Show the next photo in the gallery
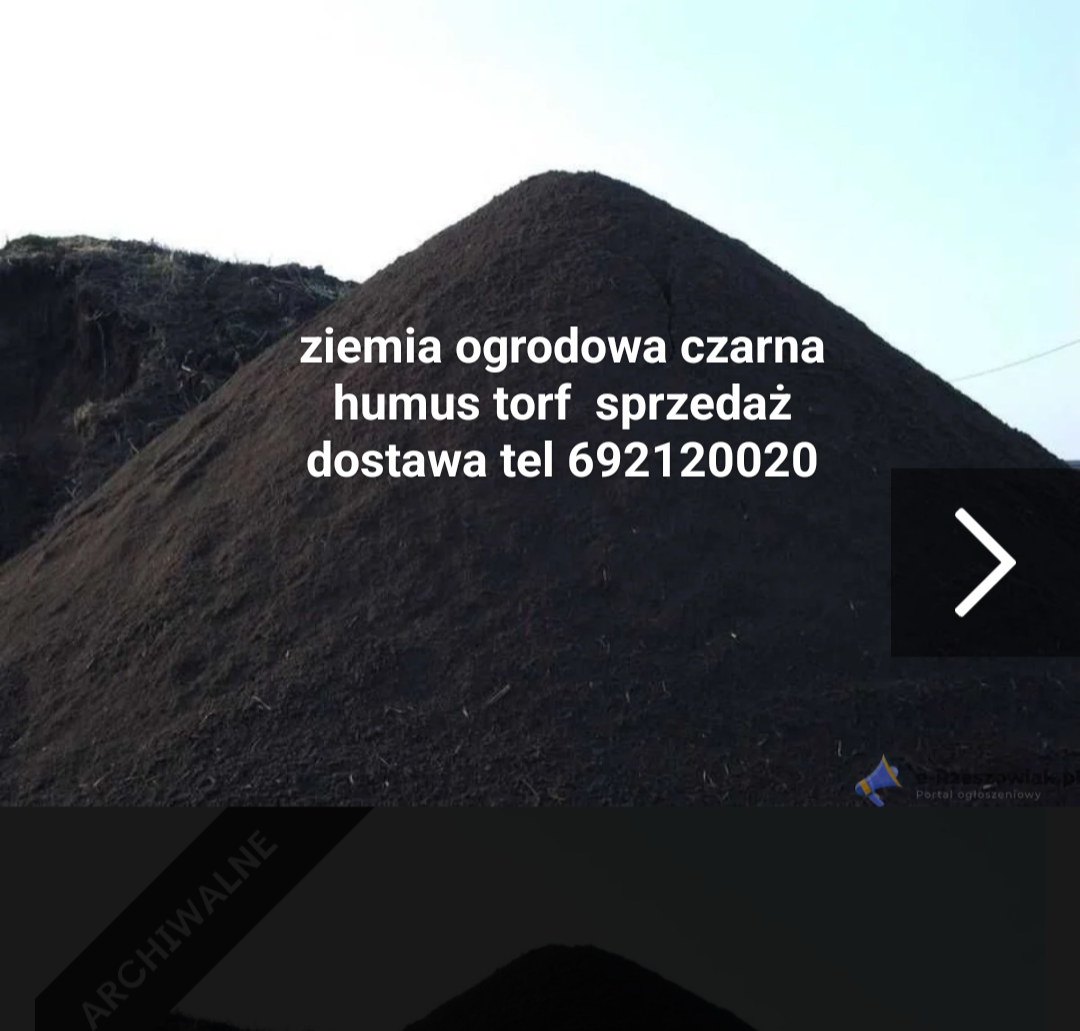The image size is (1080, 1031). pyautogui.click(x=984, y=562)
